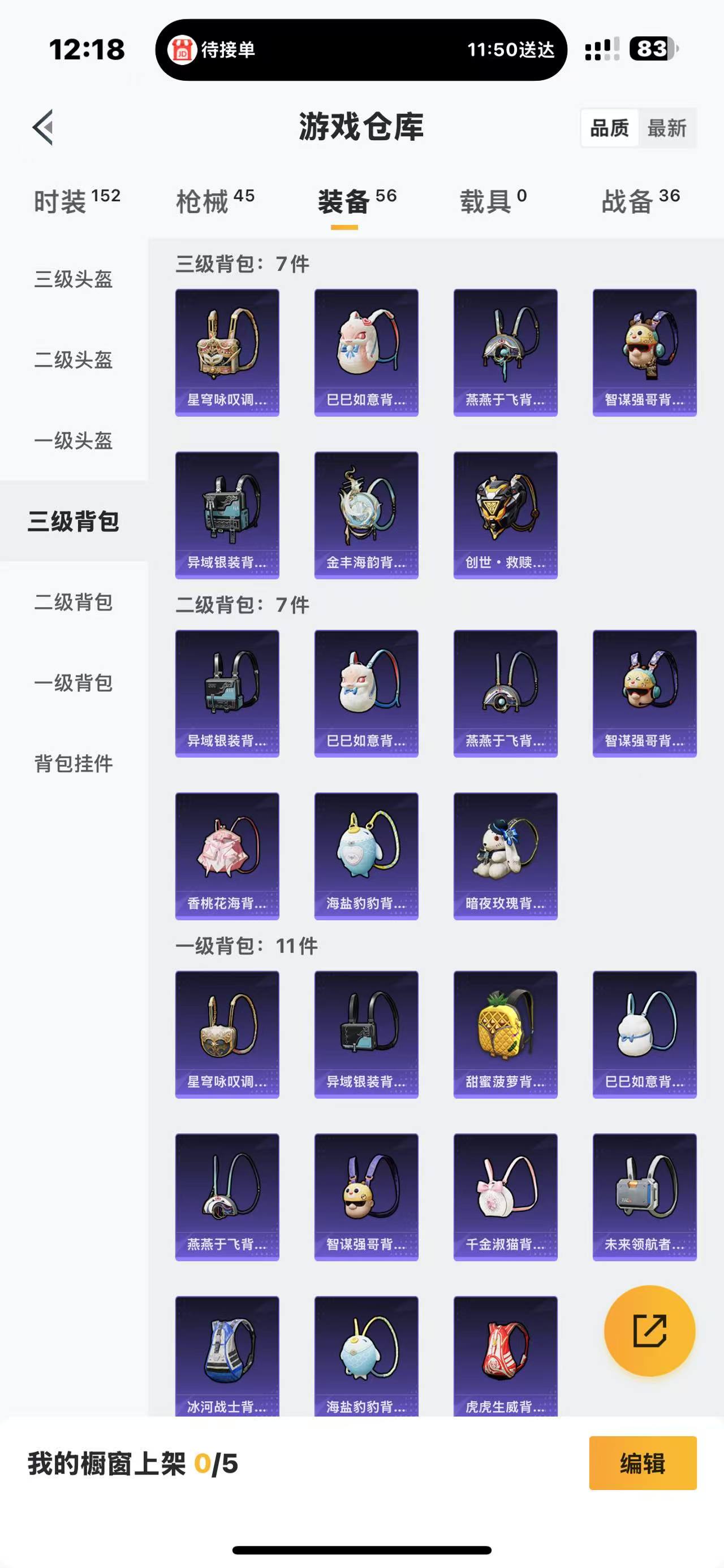Open the 背包挂件 category

(x=74, y=763)
